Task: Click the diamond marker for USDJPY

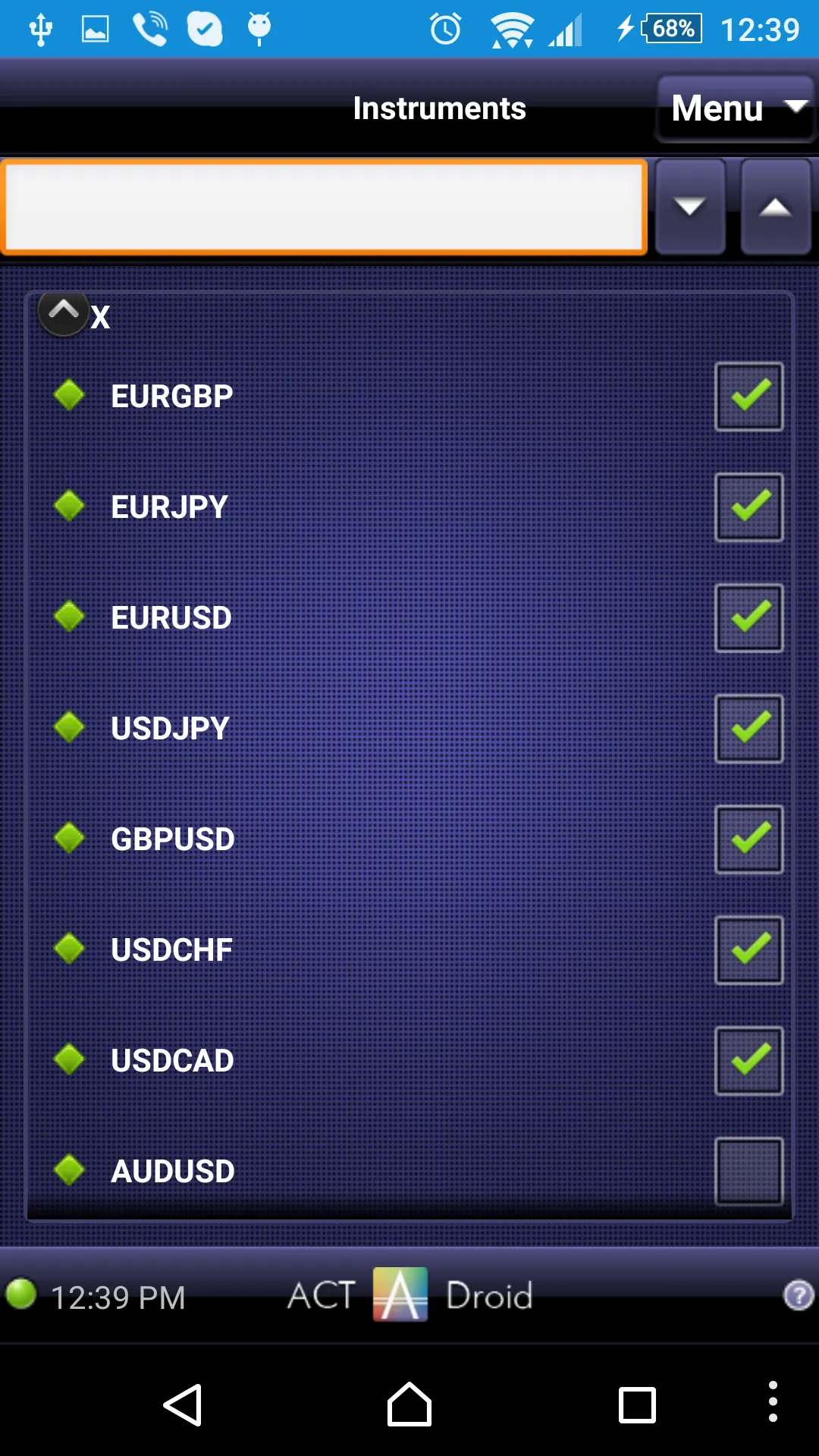Action: point(70,726)
